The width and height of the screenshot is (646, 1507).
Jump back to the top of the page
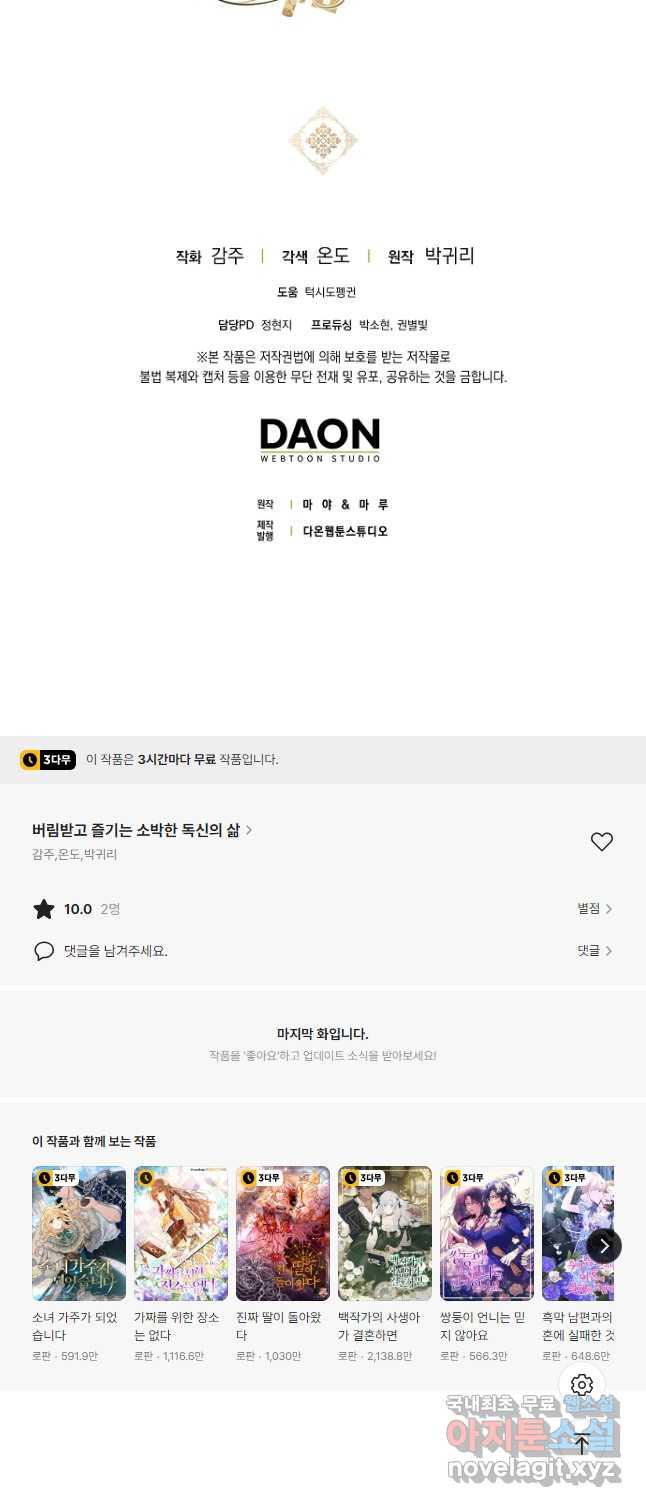[x=582, y=1443]
